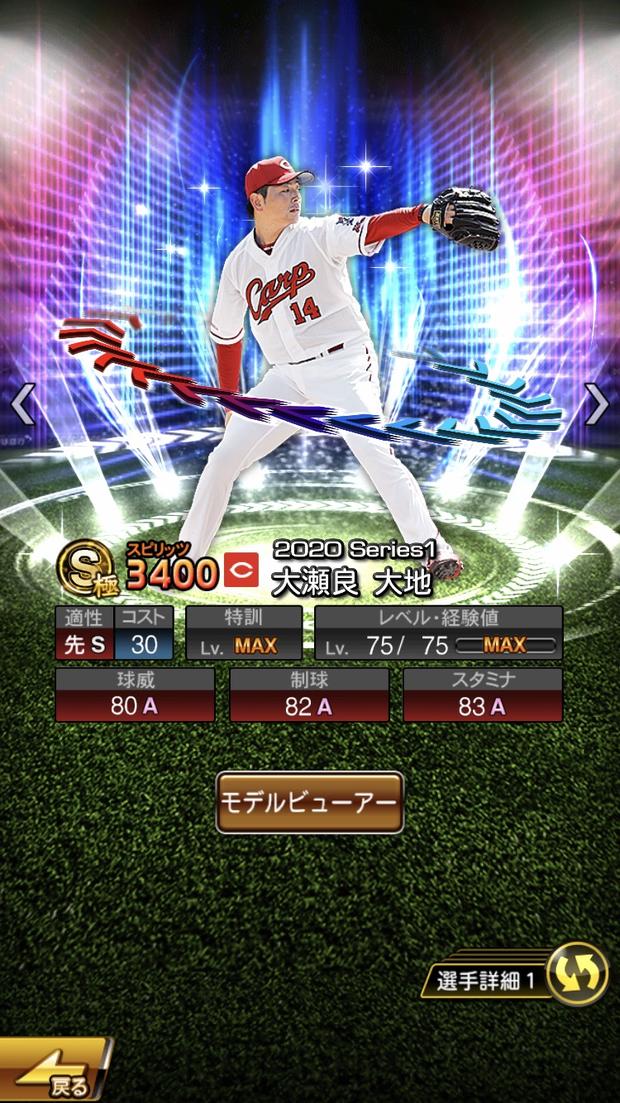Image resolution: width=620 pixels, height=1103 pixels.
Task: Show the next player with right arrow
Action: (x=597, y=405)
